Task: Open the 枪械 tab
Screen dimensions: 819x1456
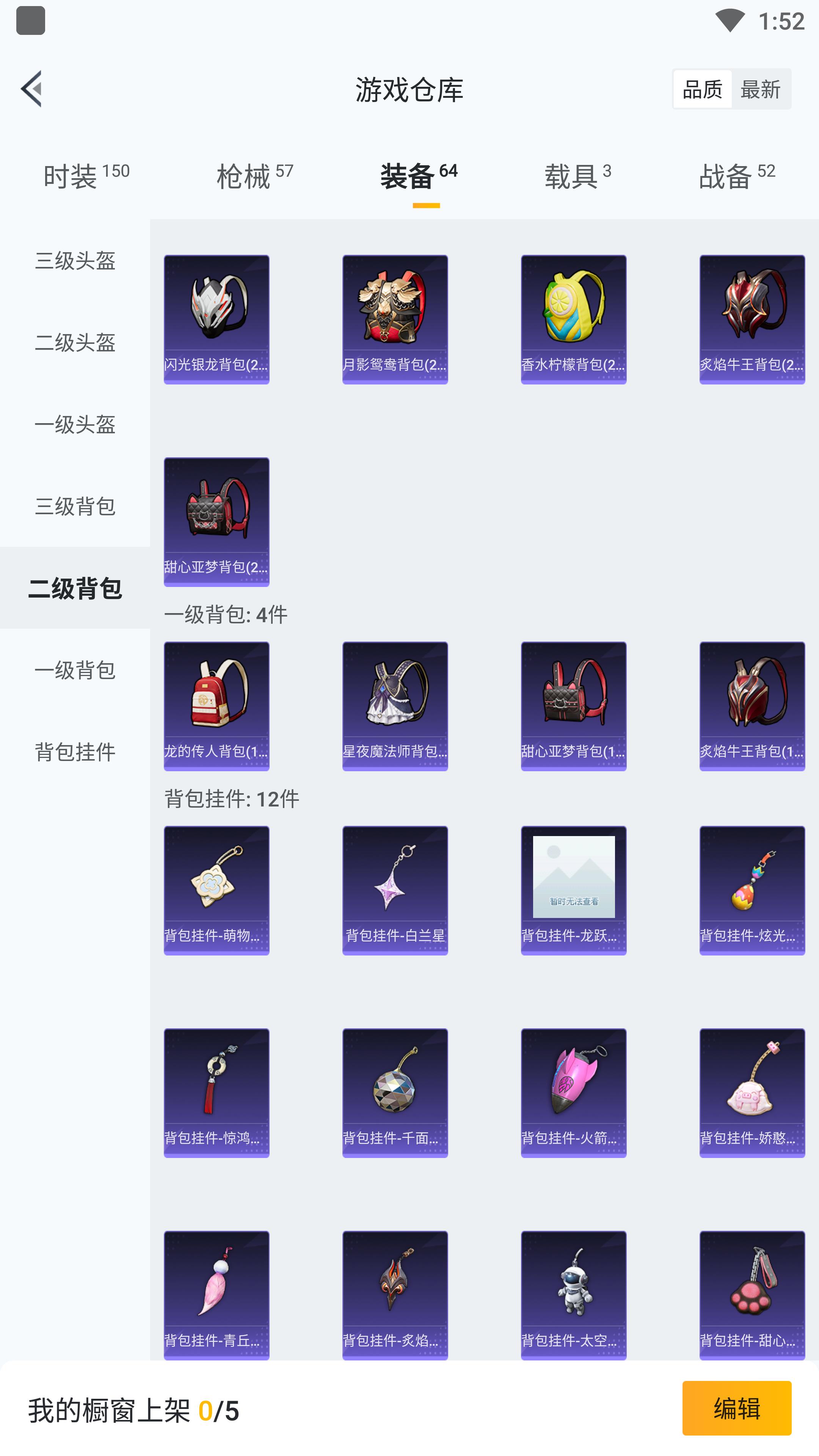Action: [255, 176]
